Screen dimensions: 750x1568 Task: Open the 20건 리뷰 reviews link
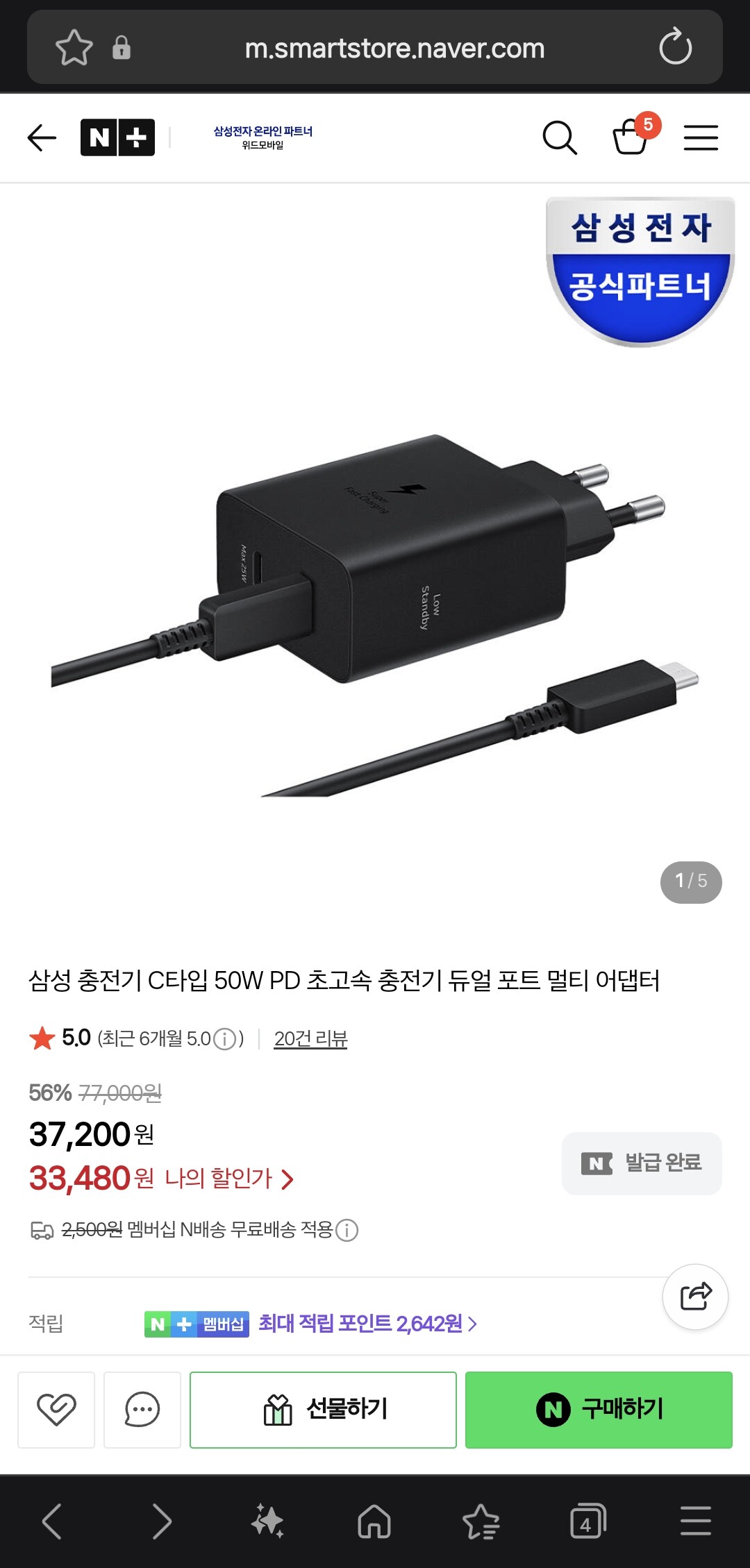(x=310, y=1038)
